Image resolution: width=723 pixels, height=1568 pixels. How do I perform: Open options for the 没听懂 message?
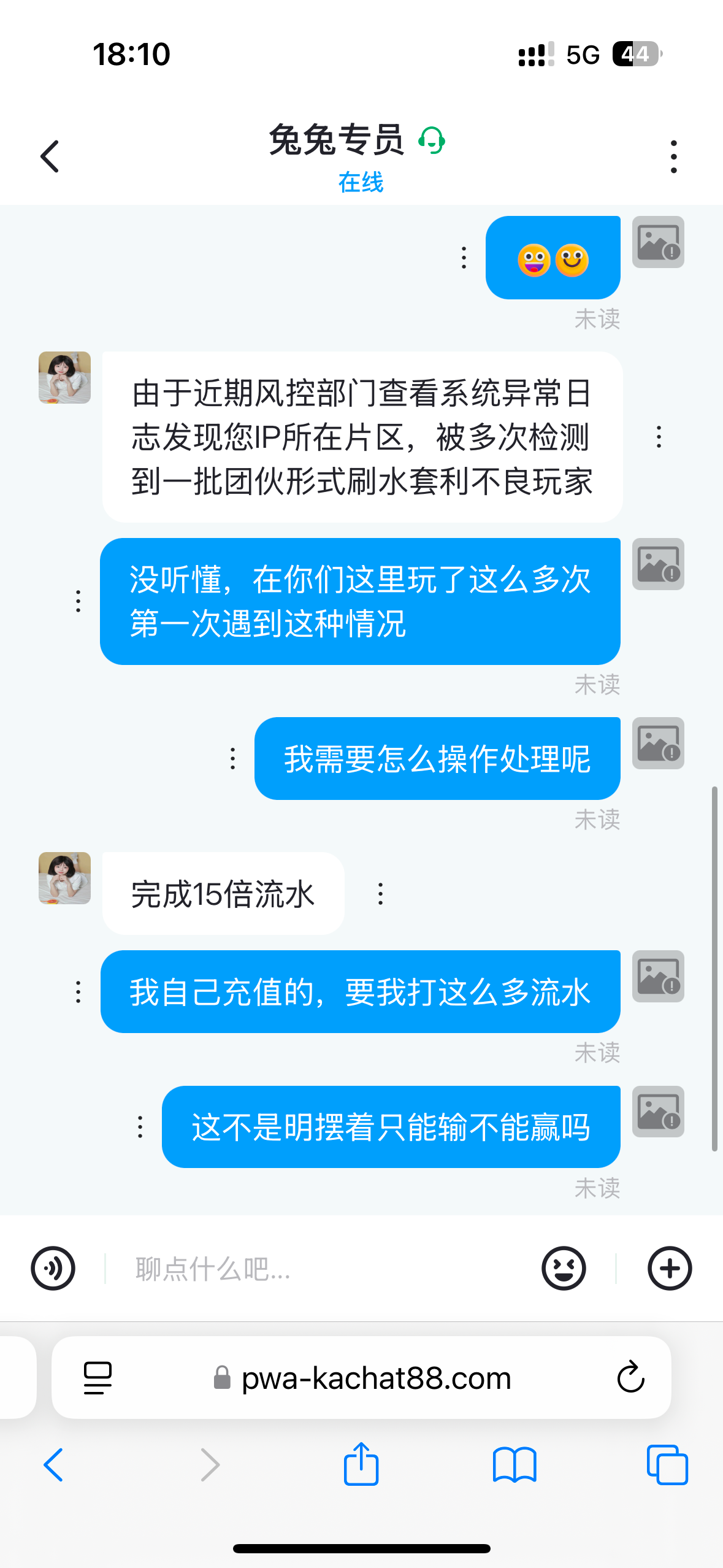point(78,601)
